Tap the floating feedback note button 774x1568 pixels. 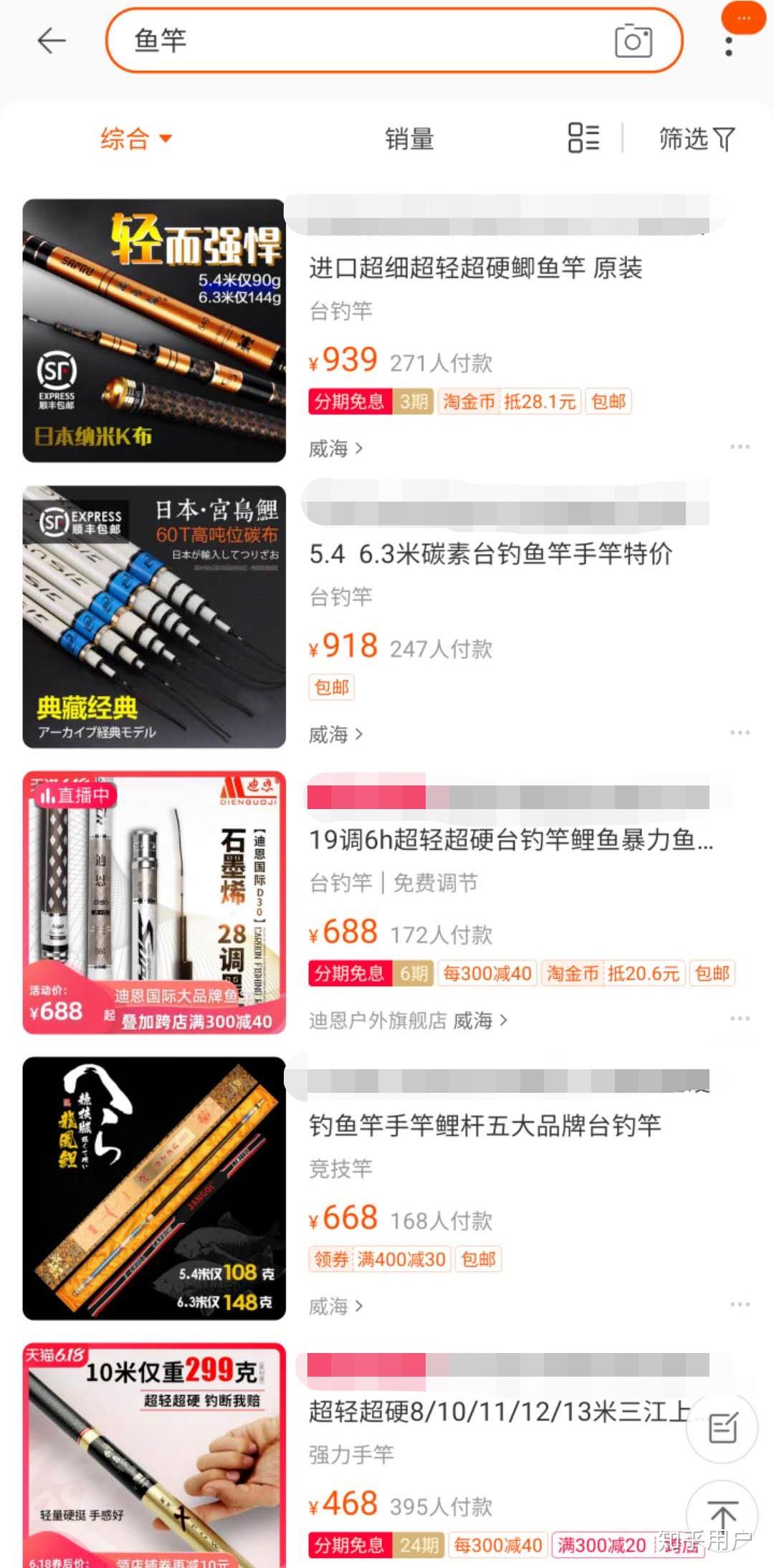(x=722, y=1428)
